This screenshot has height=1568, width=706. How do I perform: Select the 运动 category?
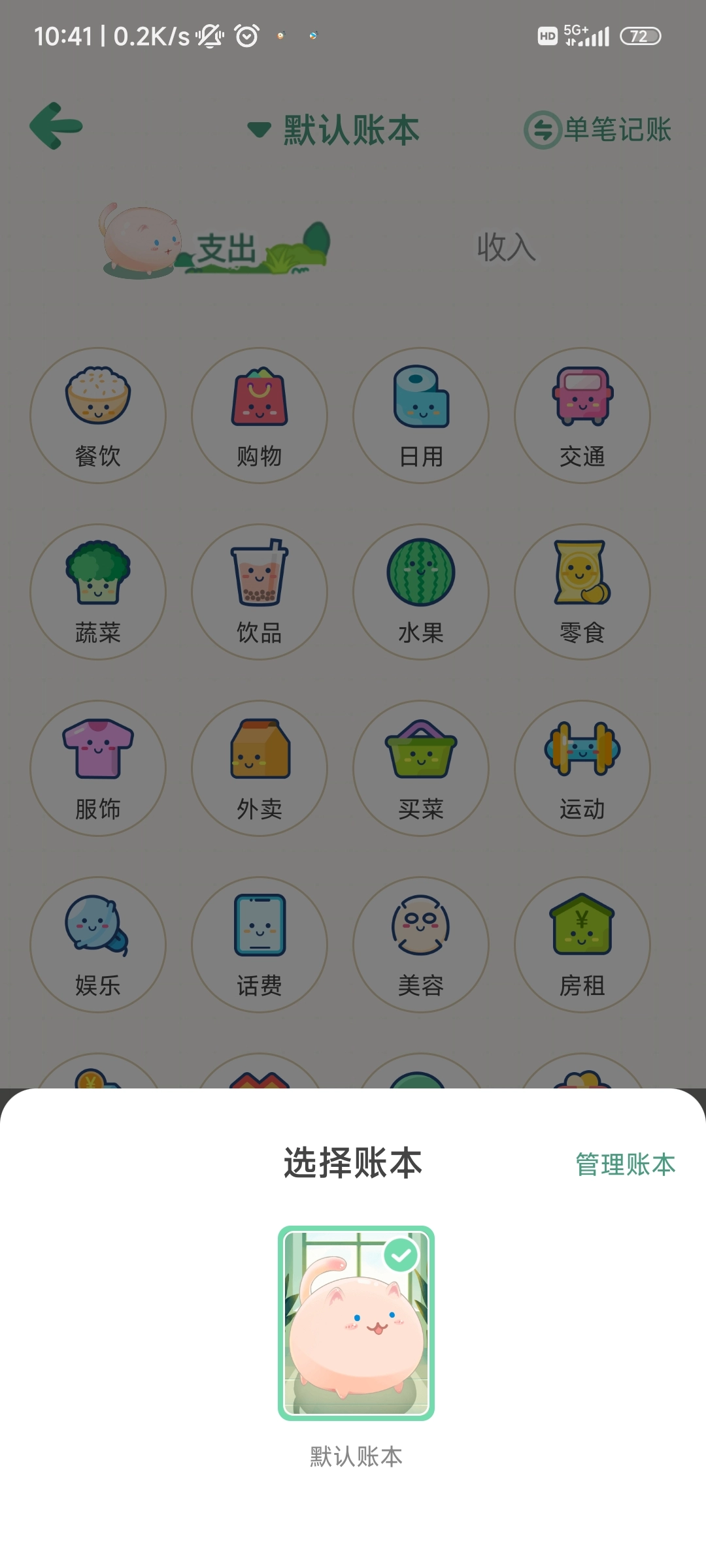click(x=582, y=768)
